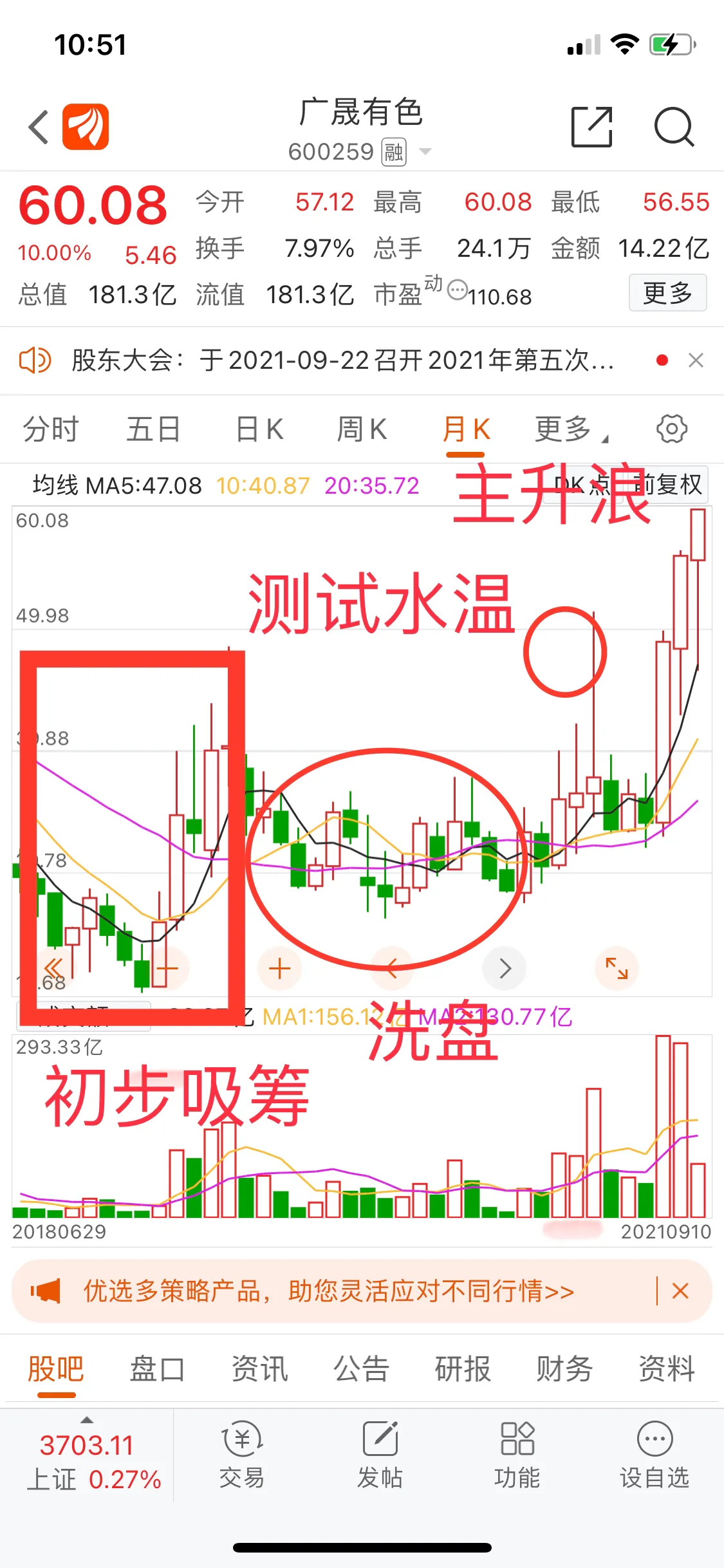Screen dimensions: 724x1568
Task: Go back using the top-left arrow
Action: (x=39, y=127)
